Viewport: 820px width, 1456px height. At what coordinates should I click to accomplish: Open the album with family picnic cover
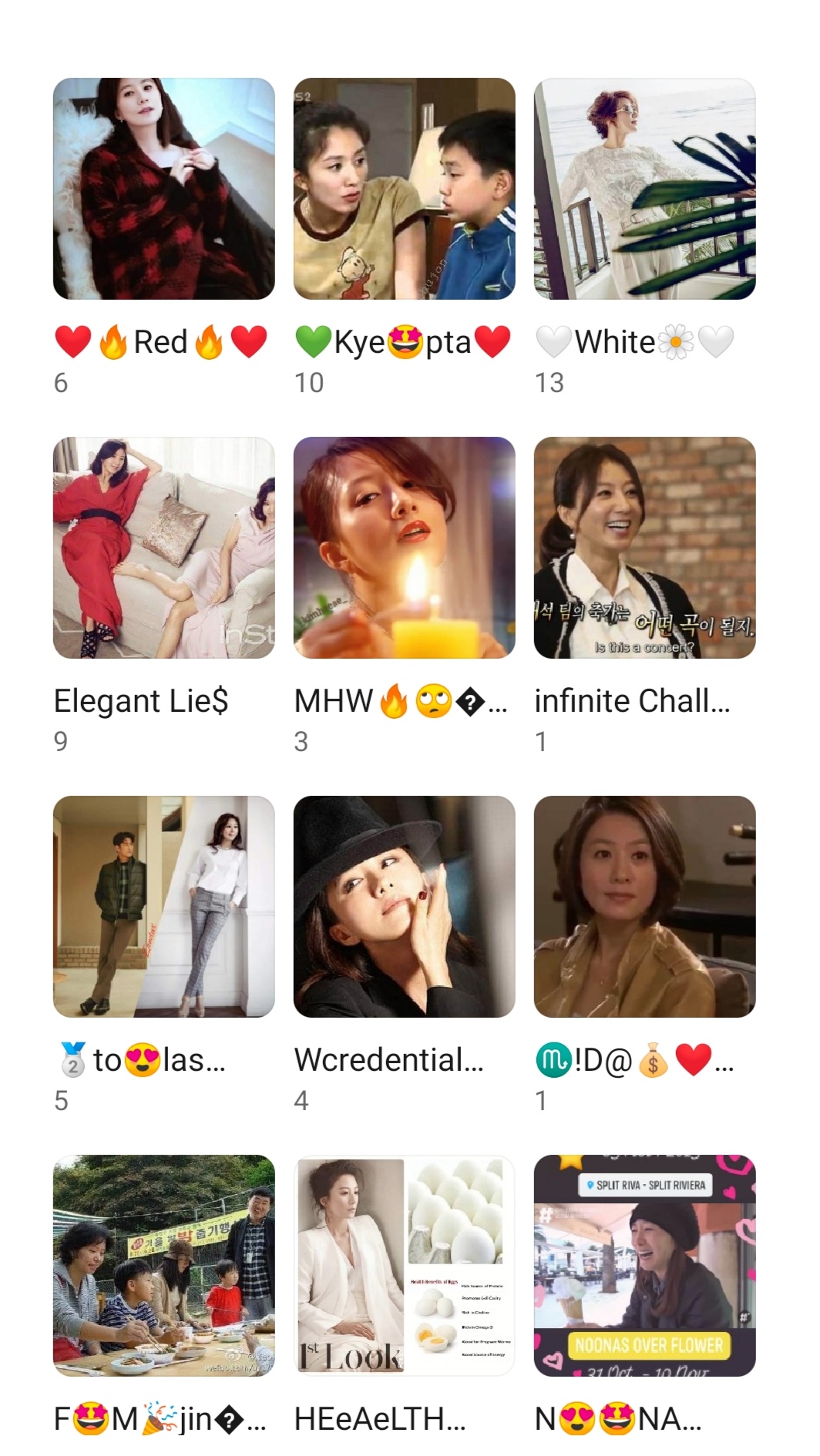(163, 1266)
